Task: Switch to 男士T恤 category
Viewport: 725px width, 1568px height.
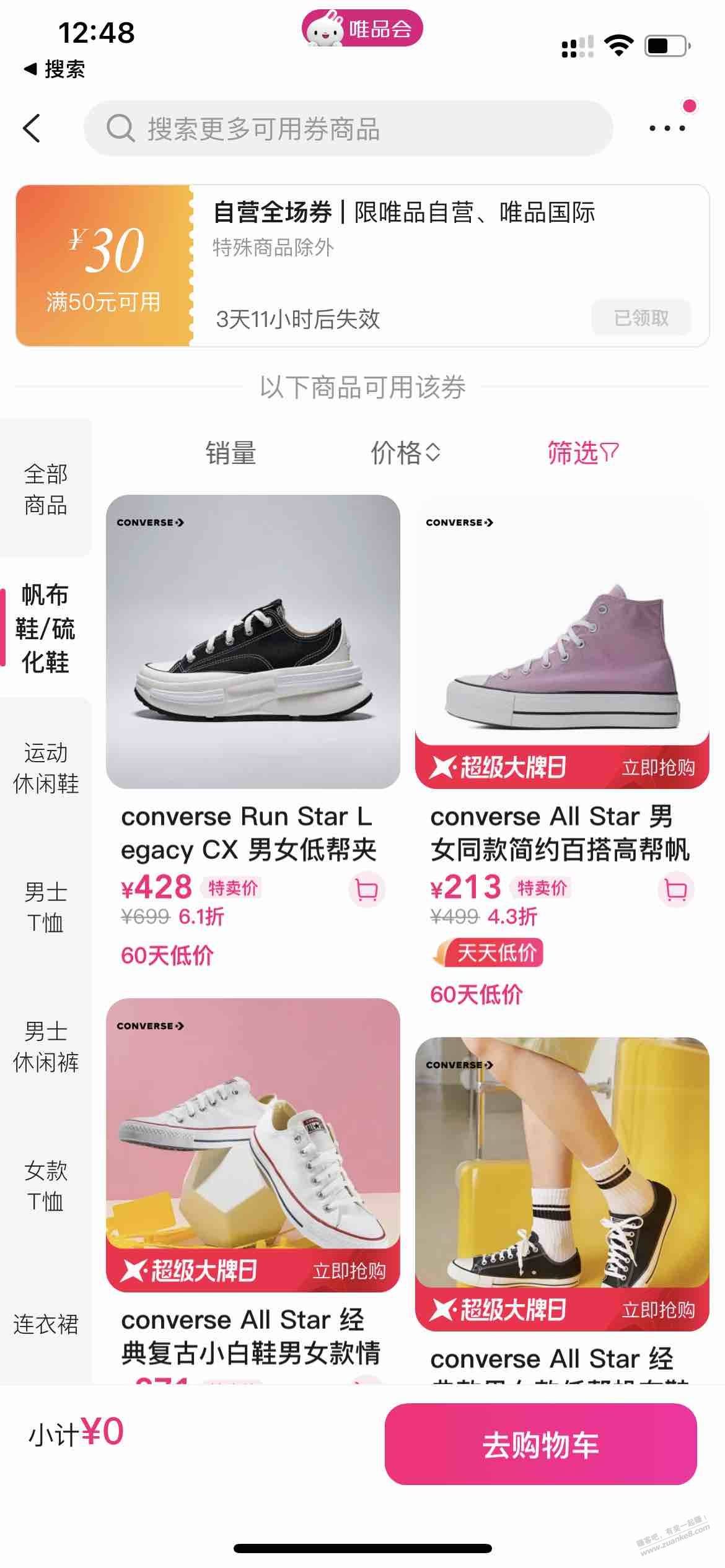Action: [x=45, y=907]
